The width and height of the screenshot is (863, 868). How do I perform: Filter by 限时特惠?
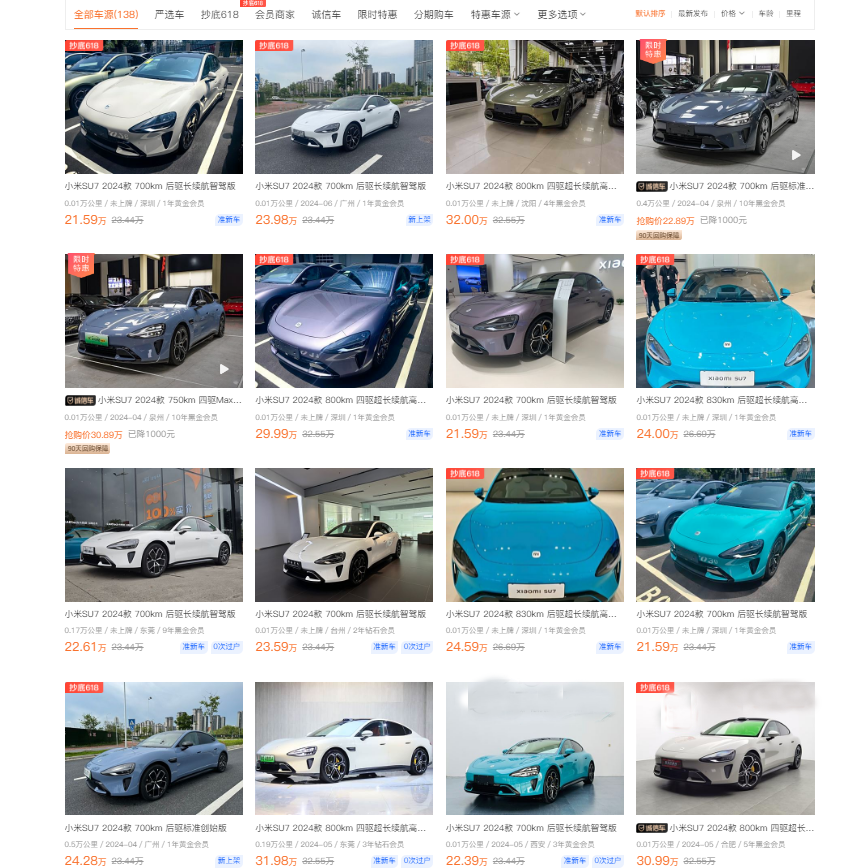[377, 15]
